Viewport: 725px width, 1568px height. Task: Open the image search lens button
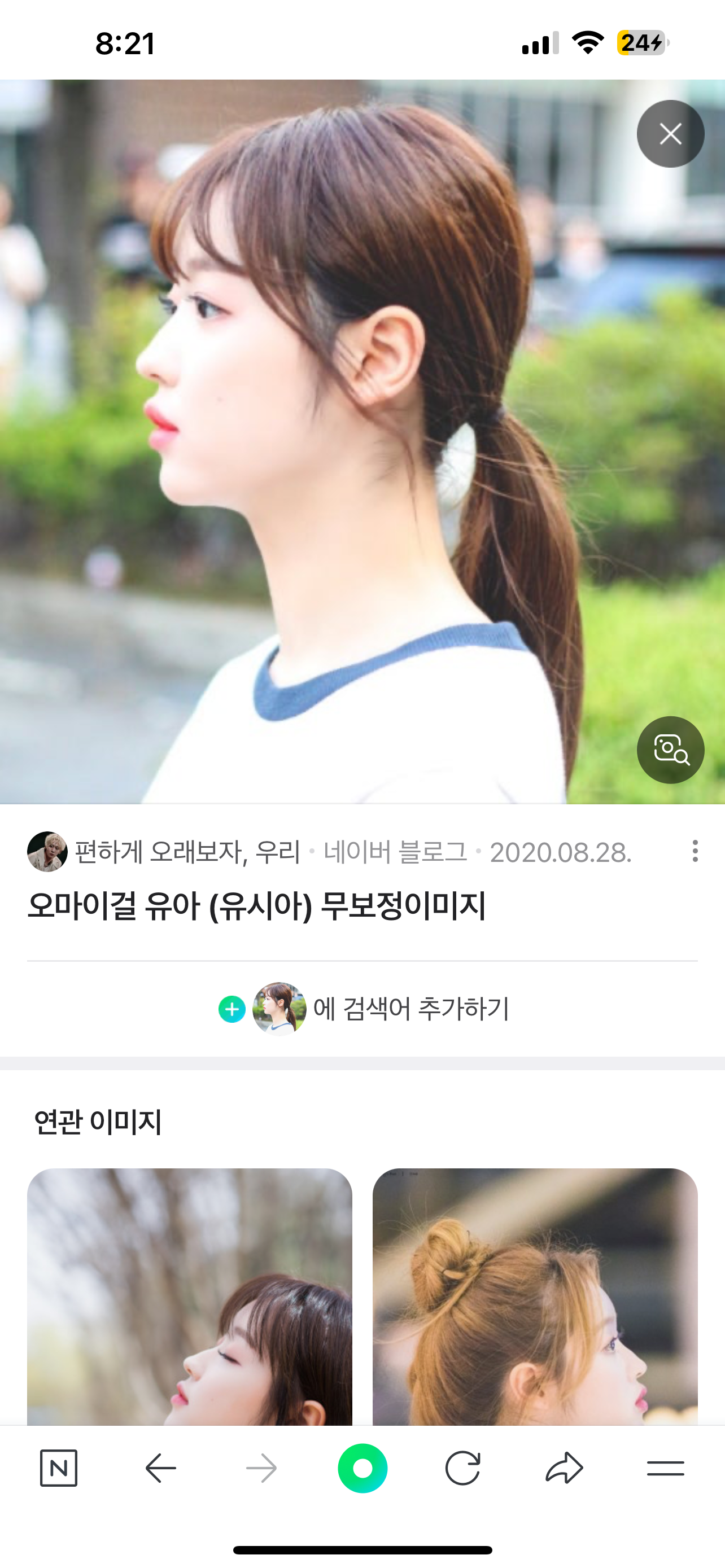click(x=670, y=750)
